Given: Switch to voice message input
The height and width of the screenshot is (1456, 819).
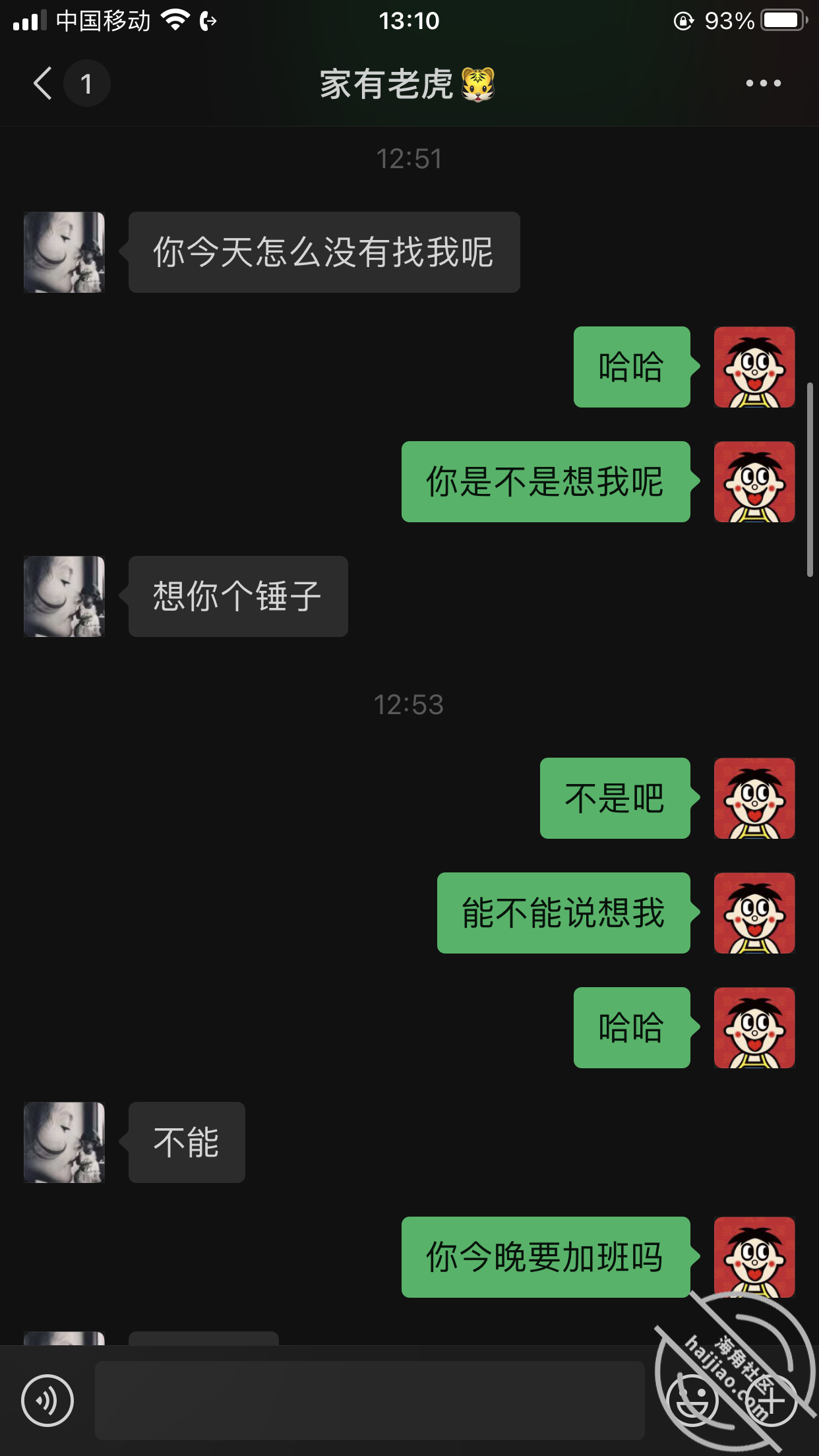Looking at the screenshot, I should [x=47, y=1400].
